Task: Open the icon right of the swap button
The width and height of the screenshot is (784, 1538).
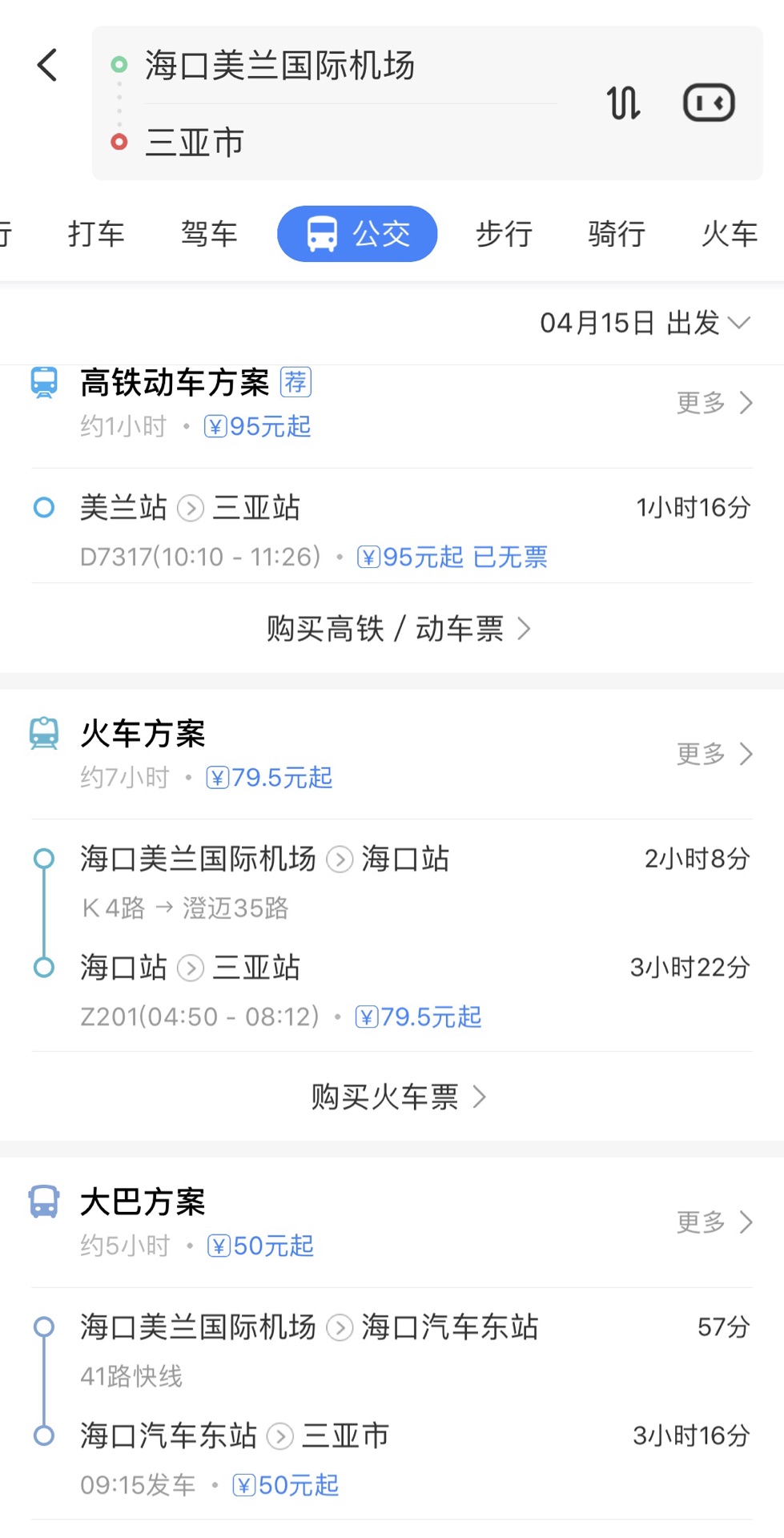Action: (x=709, y=103)
